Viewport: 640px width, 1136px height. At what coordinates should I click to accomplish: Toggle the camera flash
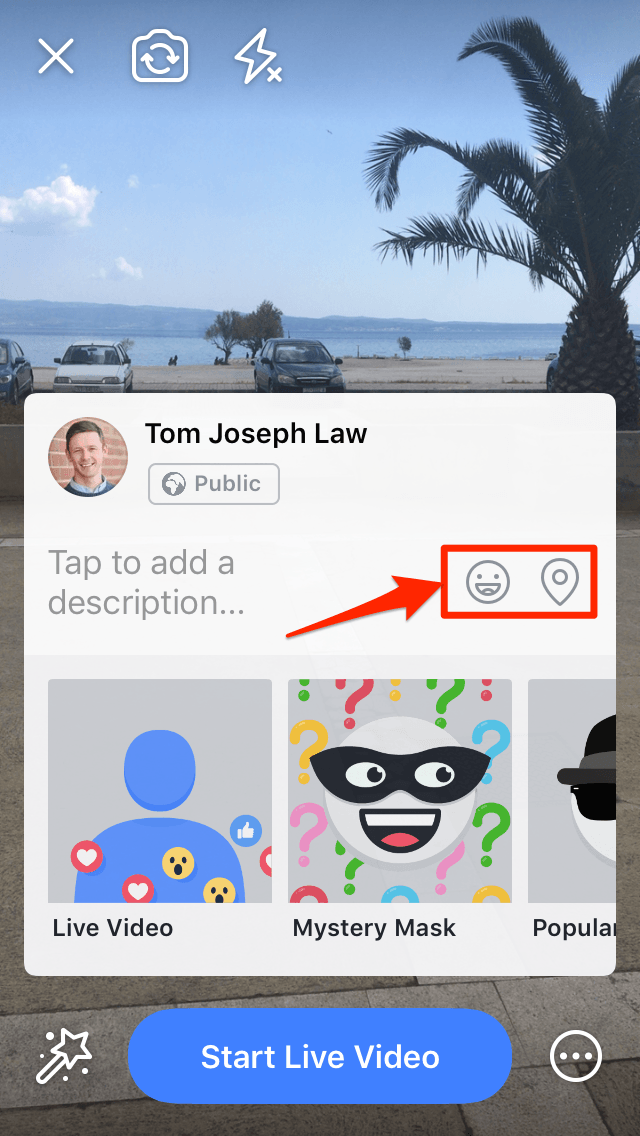258,57
